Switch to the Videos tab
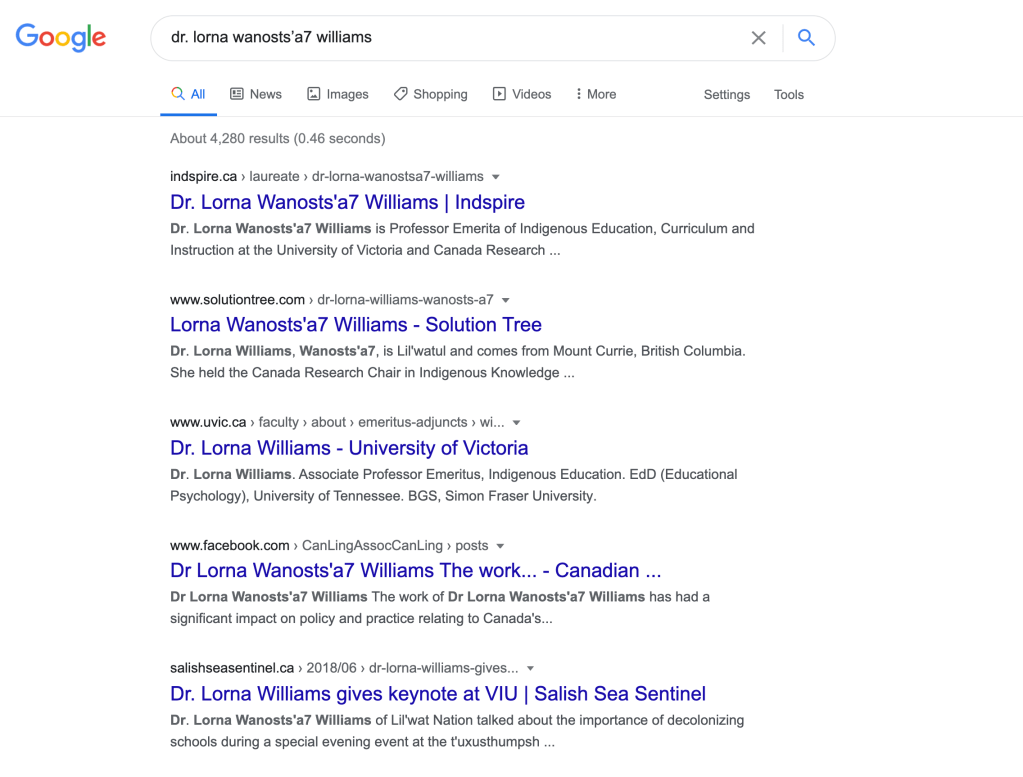1023x777 pixels. [521, 94]
